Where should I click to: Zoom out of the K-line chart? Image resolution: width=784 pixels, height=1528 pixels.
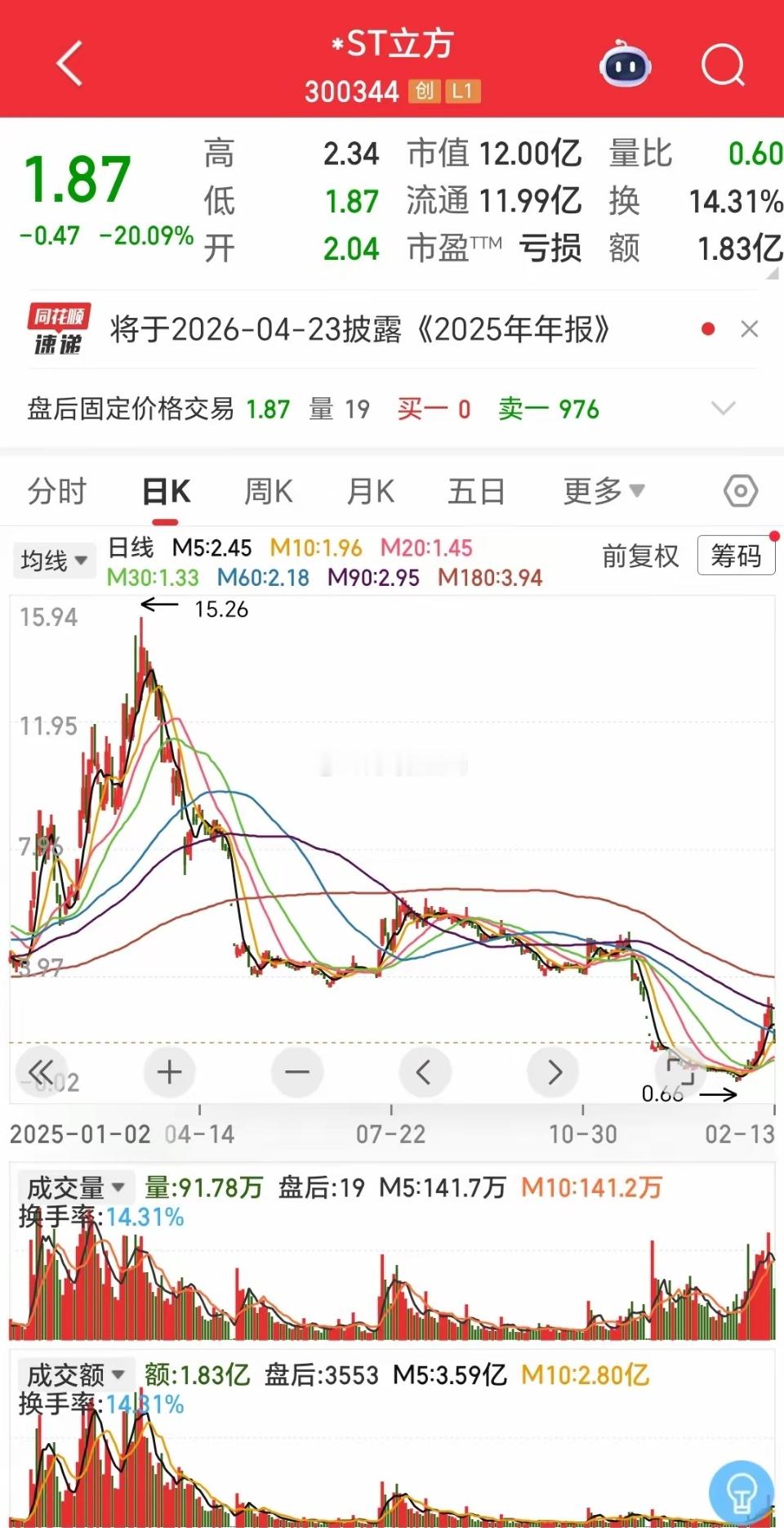[296, 1071]
